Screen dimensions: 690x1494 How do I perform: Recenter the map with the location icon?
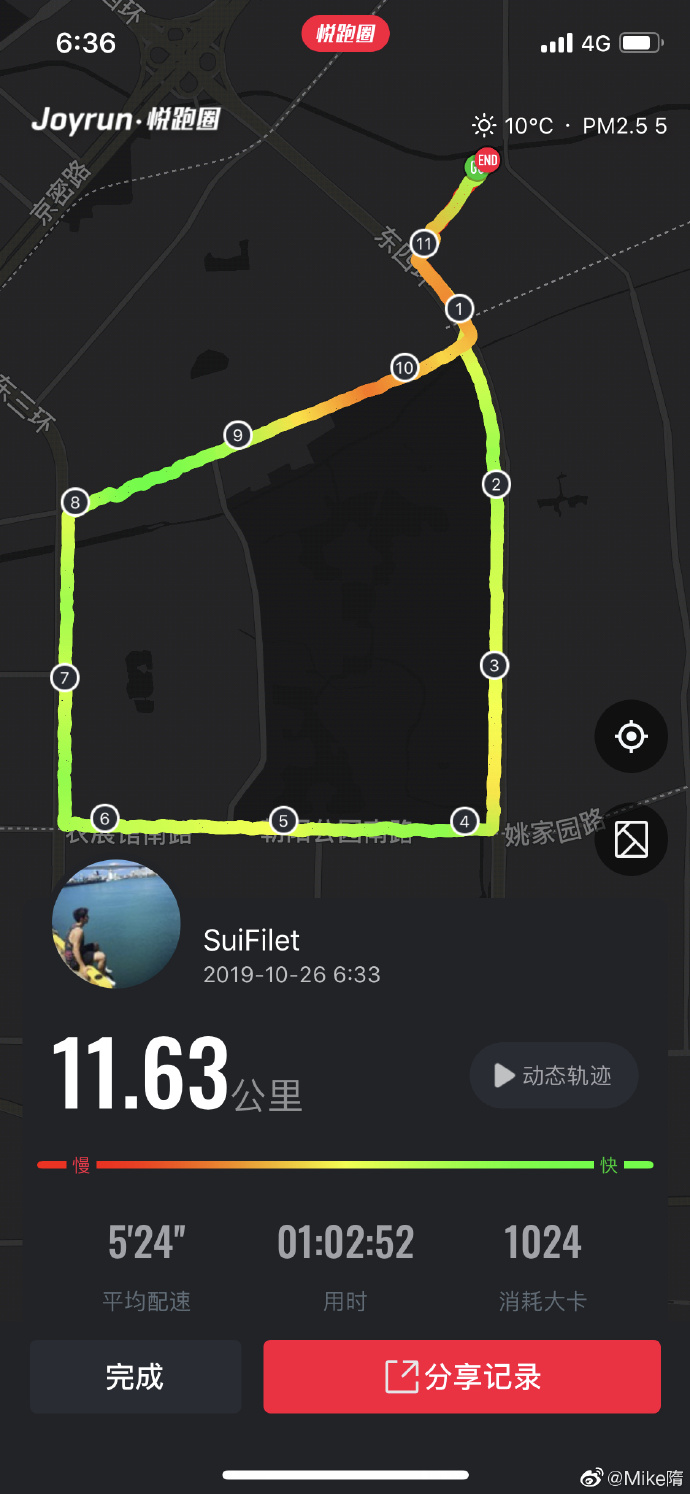[x=631, y=737]
